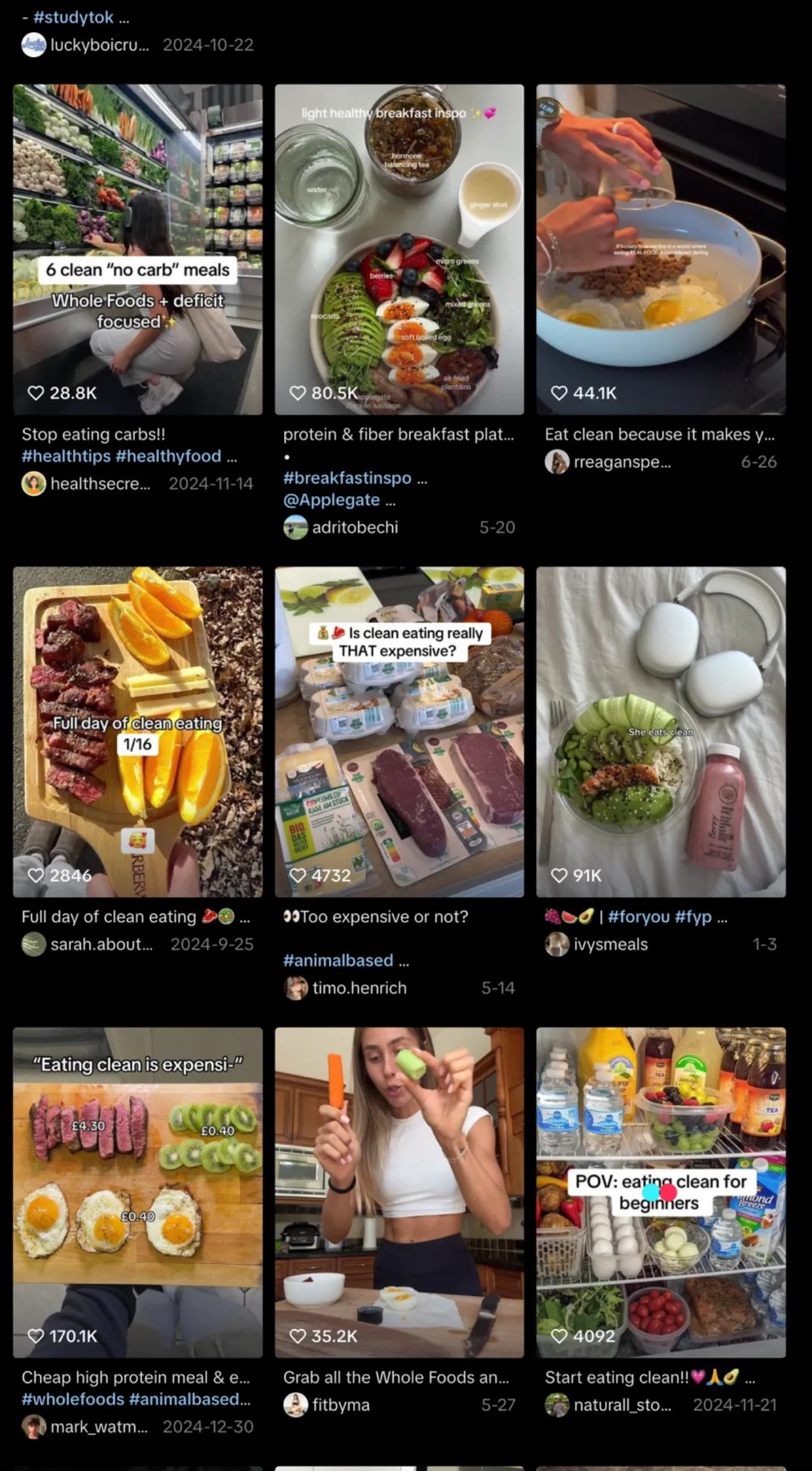Go to mark_watm's profile
The width and height of the screenshot is (812, 1471).
98,1426
